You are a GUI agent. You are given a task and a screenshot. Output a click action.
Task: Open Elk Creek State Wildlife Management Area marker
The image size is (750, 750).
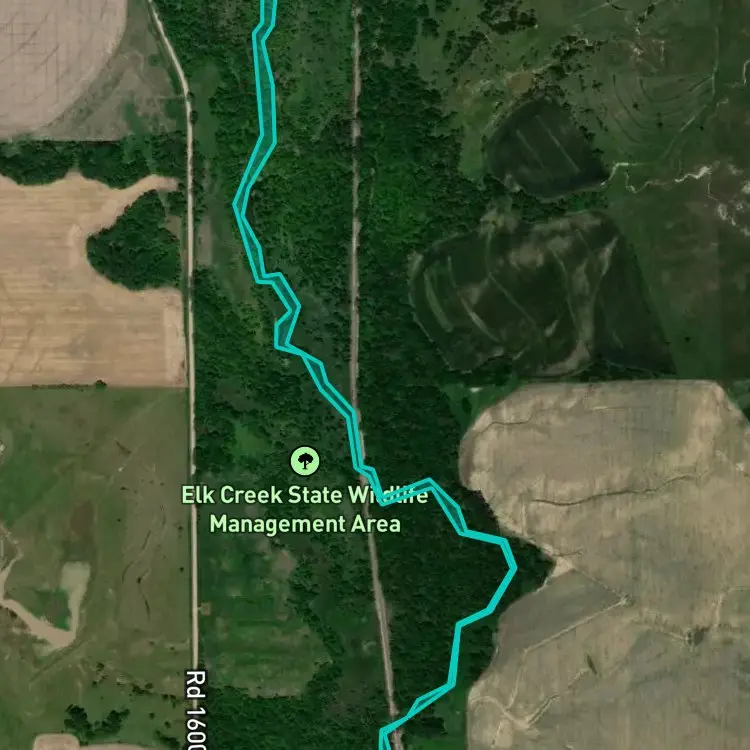pos(305,461)
